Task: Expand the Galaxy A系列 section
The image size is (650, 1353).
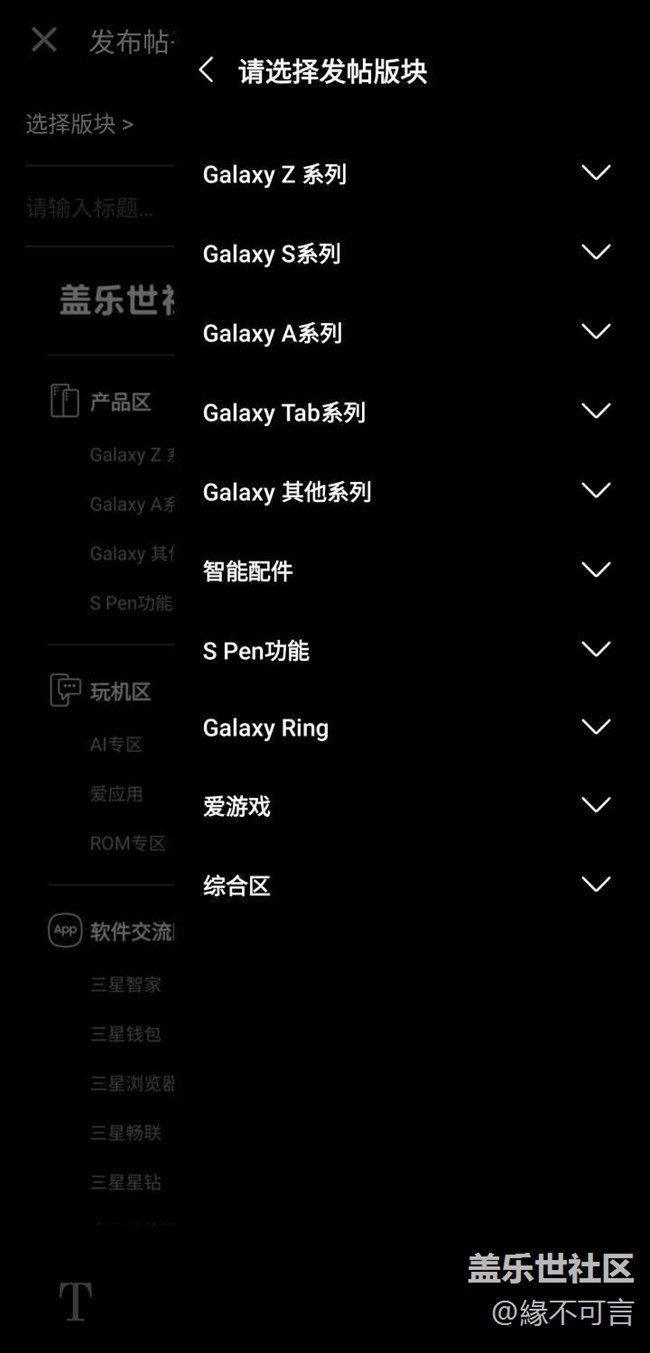Action: (x=596, y=331)
